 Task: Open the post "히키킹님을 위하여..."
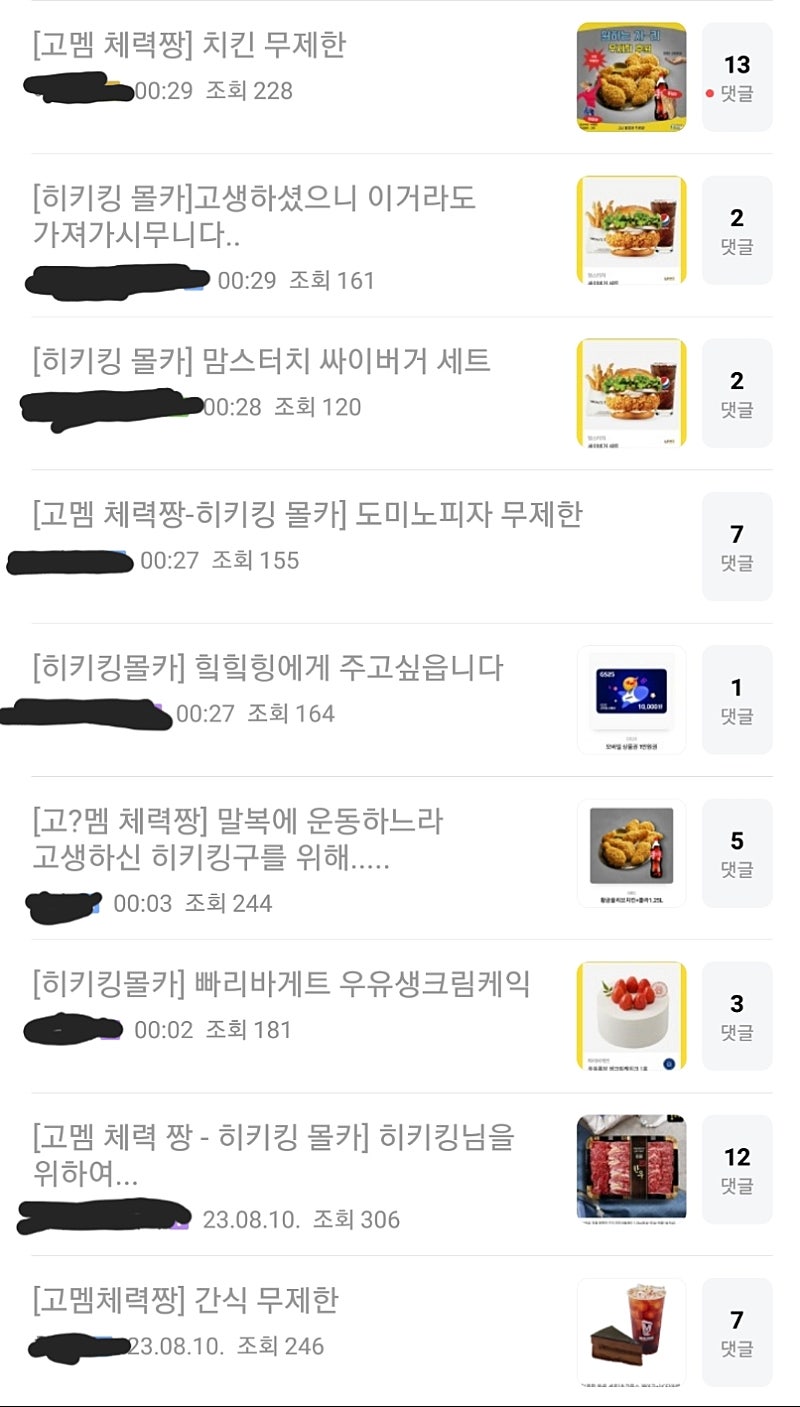click(273, 1154)
